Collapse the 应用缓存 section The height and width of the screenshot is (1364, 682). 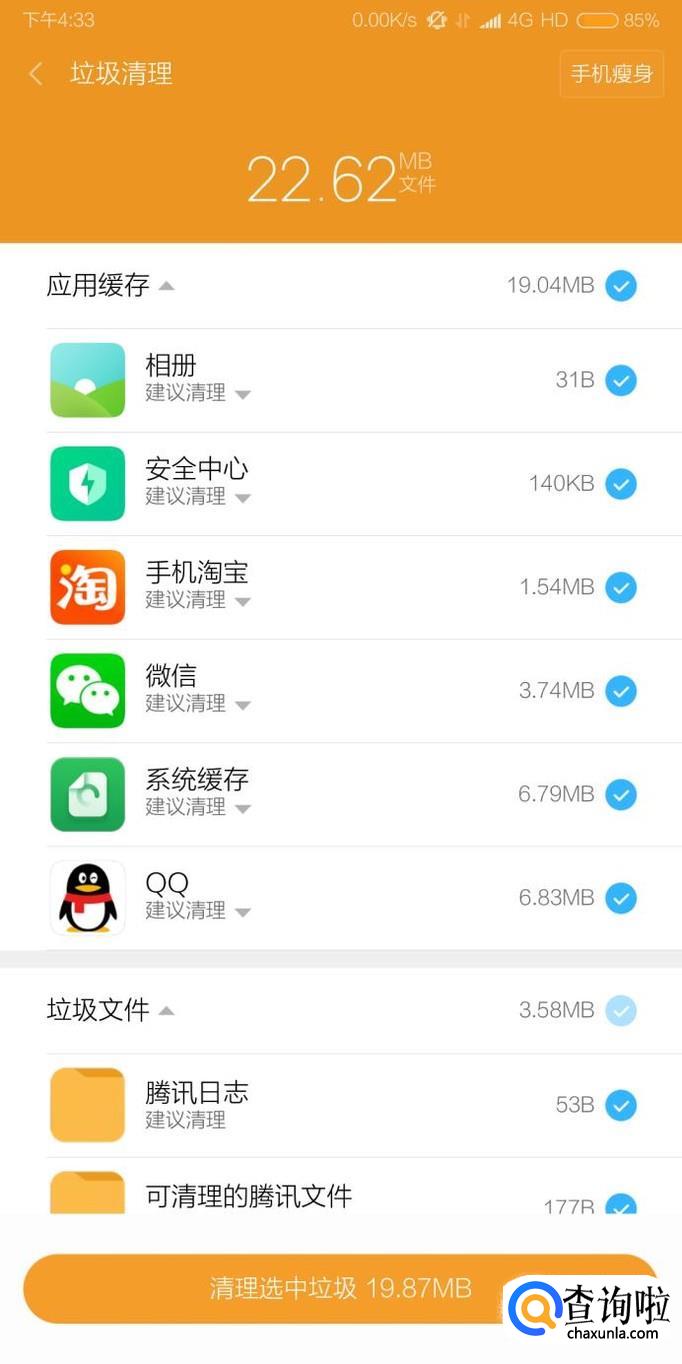tap(166, 286)
